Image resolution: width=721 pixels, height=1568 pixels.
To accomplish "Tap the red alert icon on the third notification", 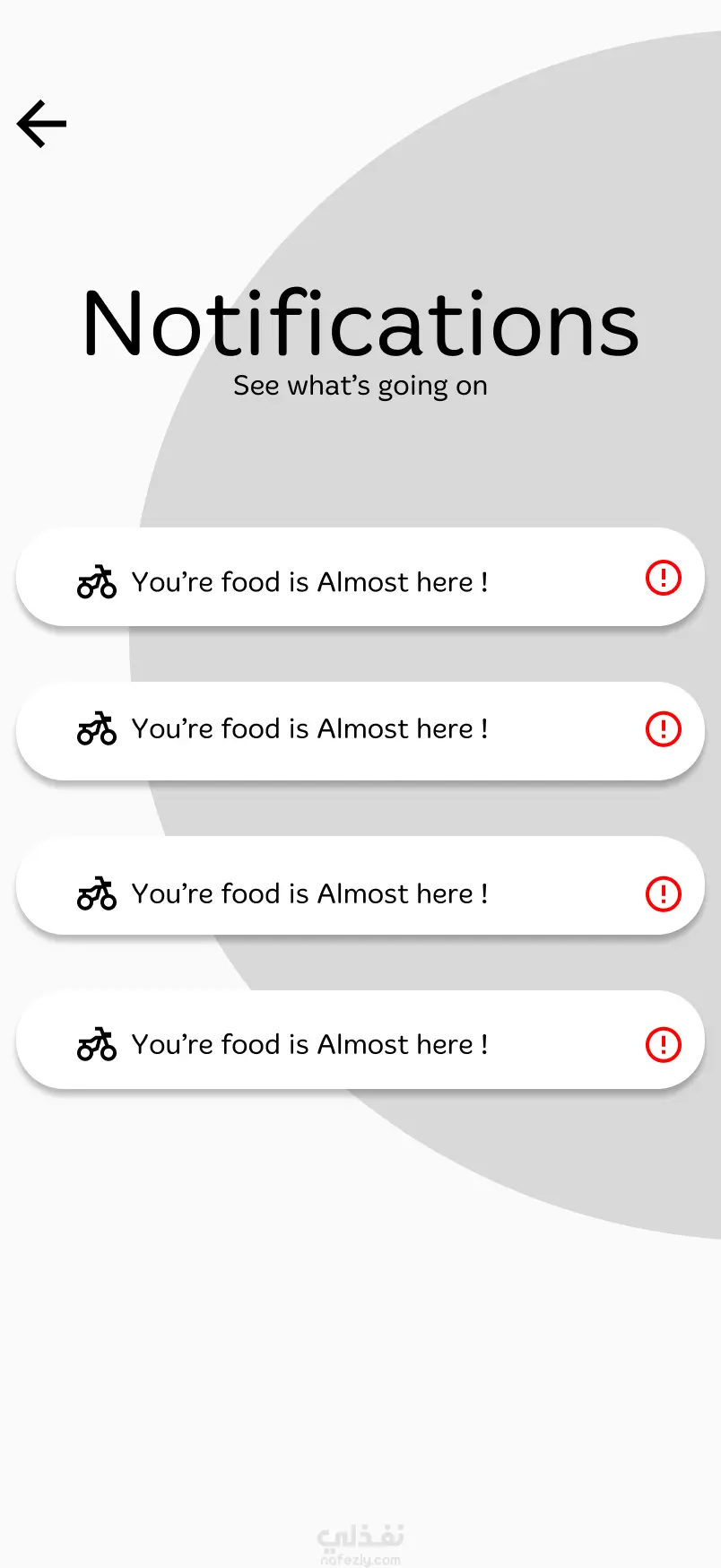I will point(664,893).
